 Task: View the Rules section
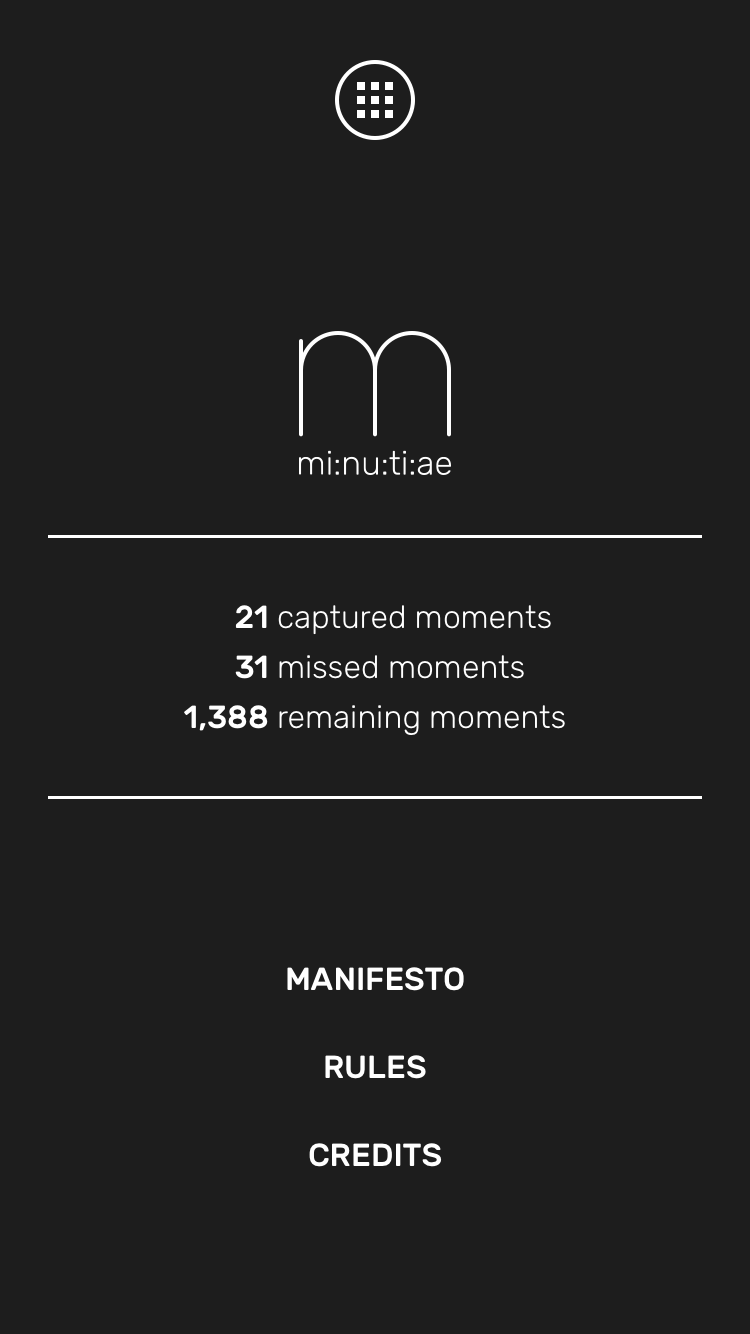pyautogui.click(x=375, y=1067)
